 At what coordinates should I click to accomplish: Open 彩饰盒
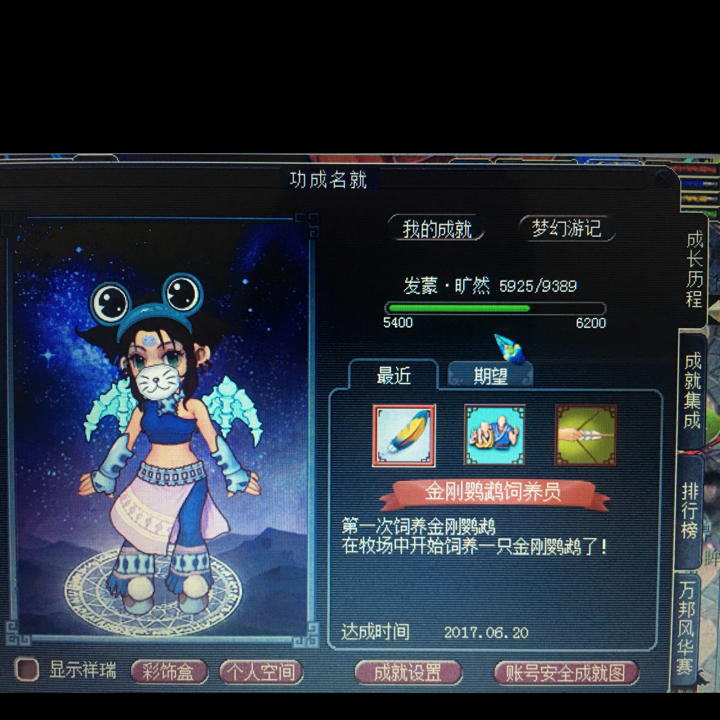[x=169, y=671]
